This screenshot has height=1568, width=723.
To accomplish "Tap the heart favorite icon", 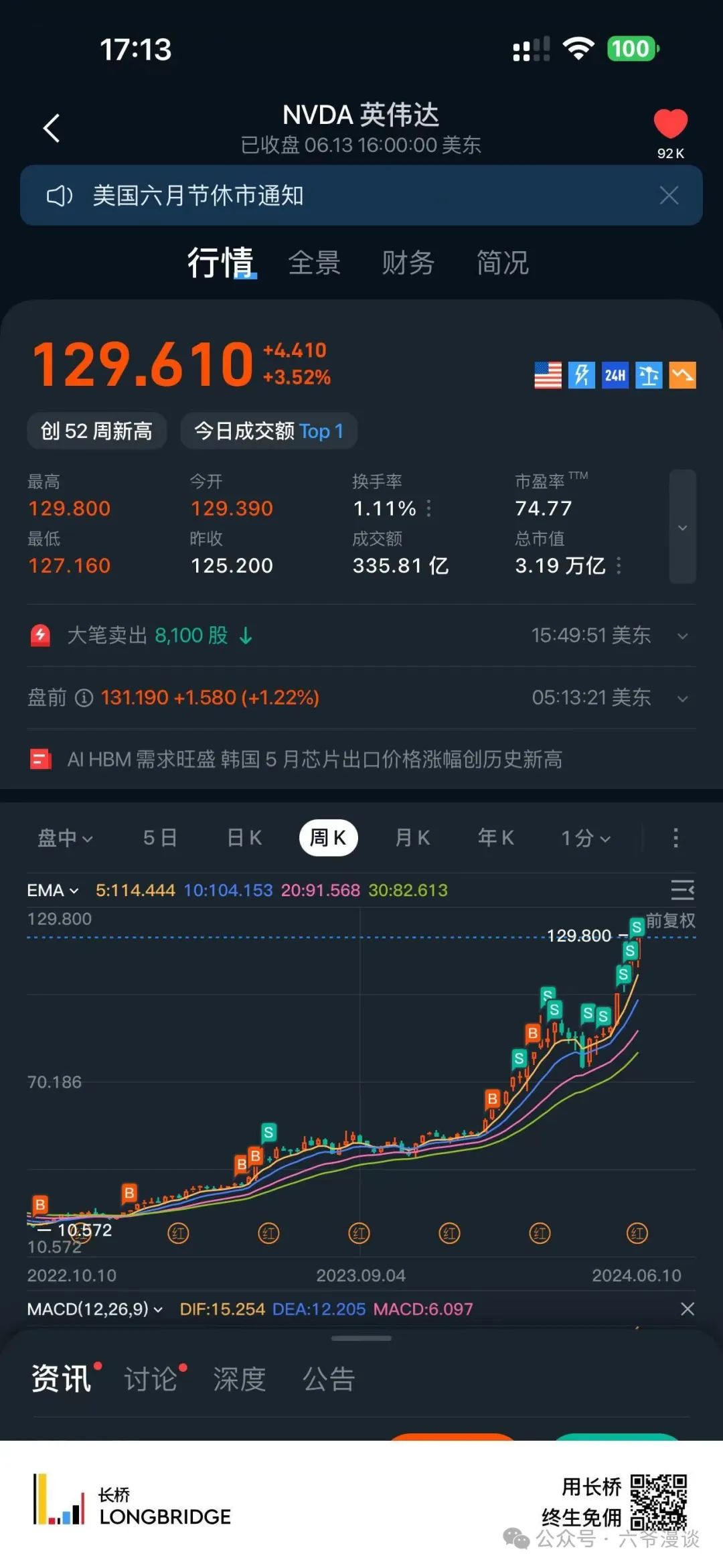I will pos(670,125).
